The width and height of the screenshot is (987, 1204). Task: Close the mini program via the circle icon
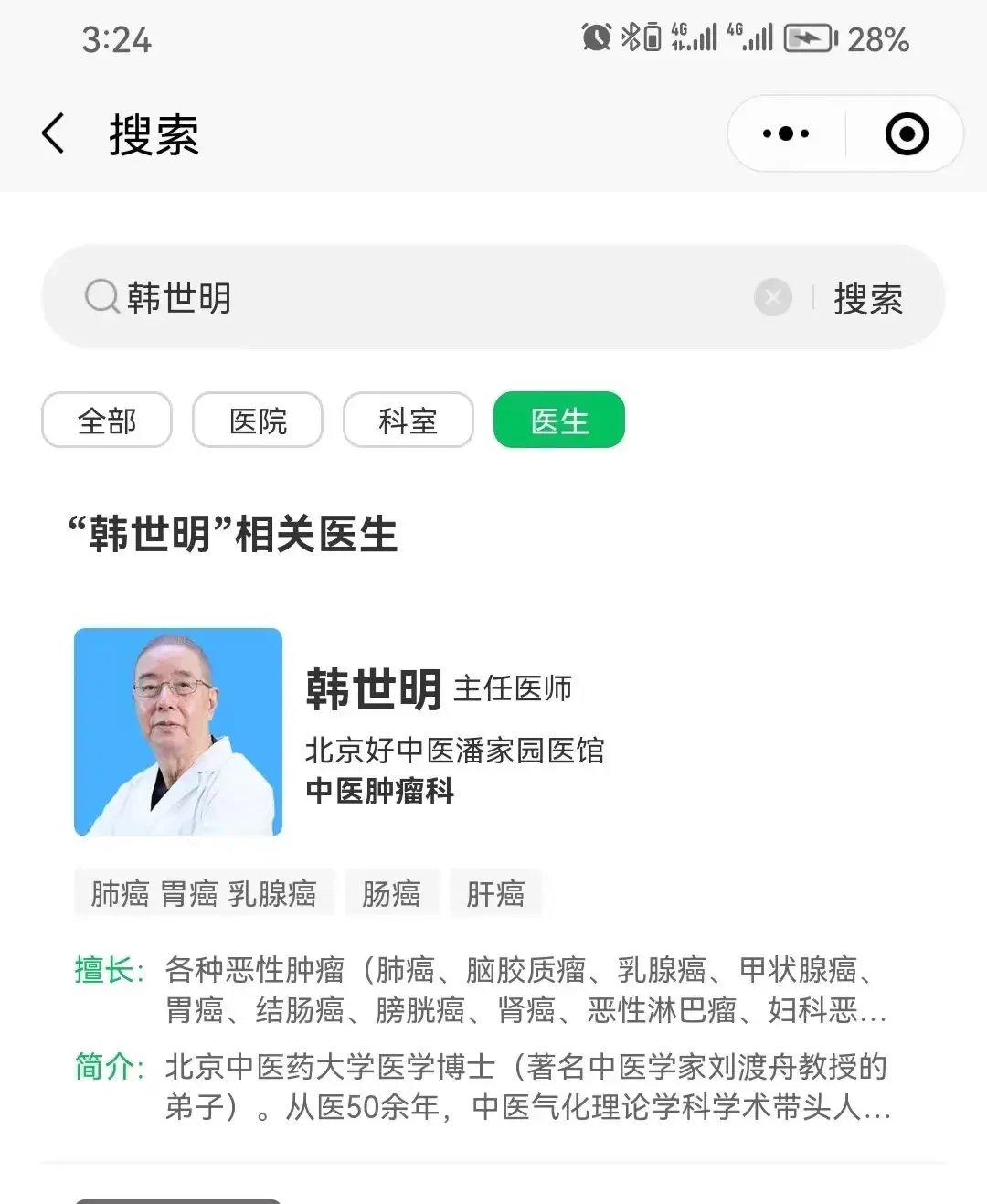[907, 134]
